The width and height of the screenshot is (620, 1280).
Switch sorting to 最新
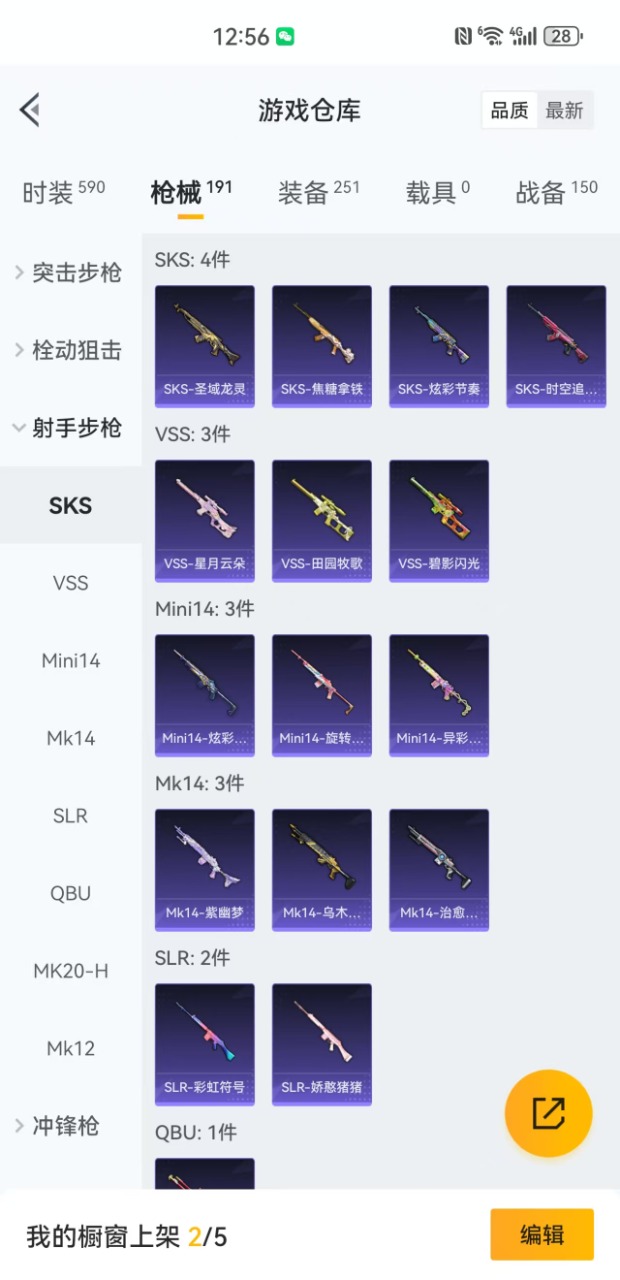pos(564,111)
